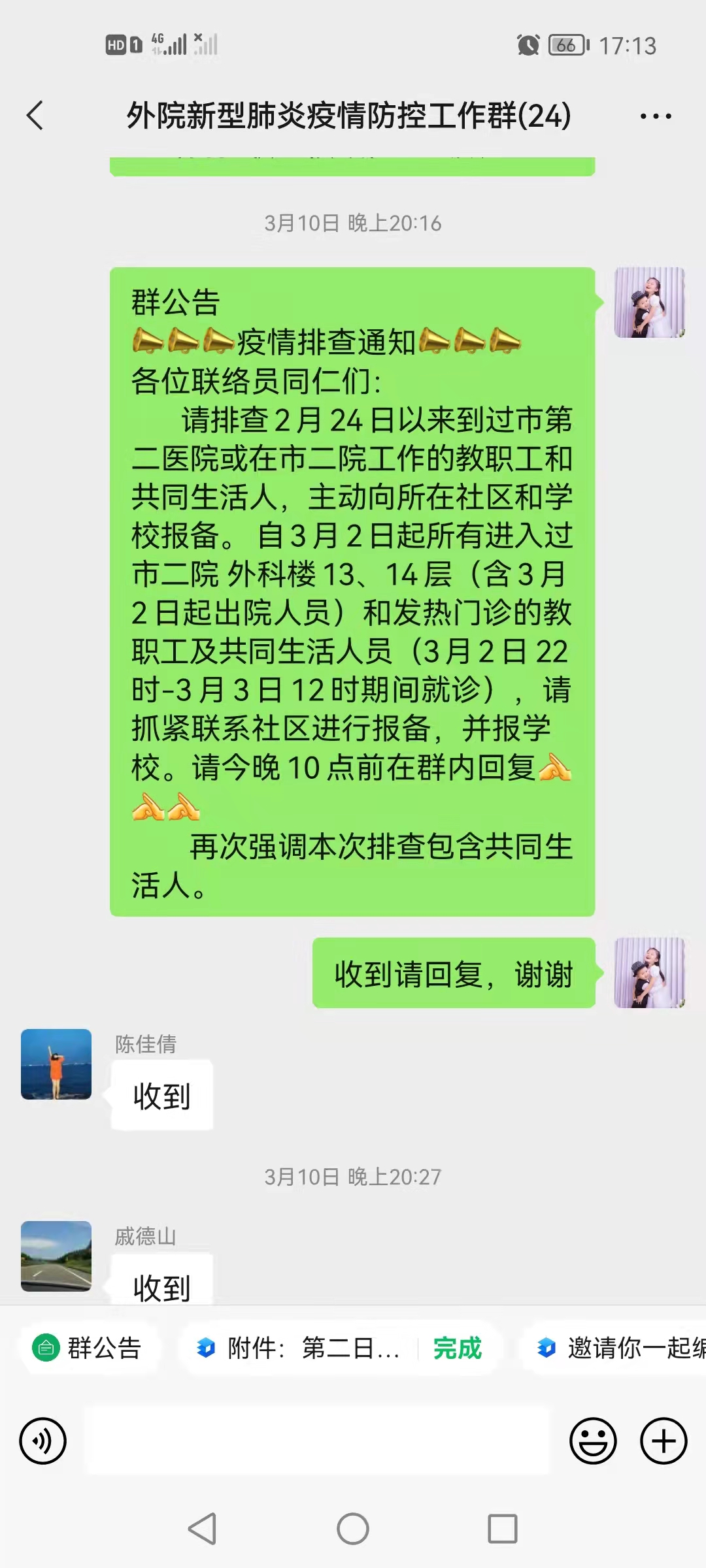Open recent apps from navigation bar
The height and width of the screenshot is (1568, 706).
tap(502, 1529)
